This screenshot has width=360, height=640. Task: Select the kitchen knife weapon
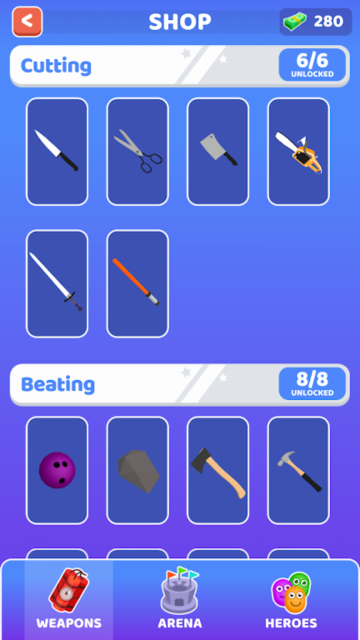click(x=57, y=151)
